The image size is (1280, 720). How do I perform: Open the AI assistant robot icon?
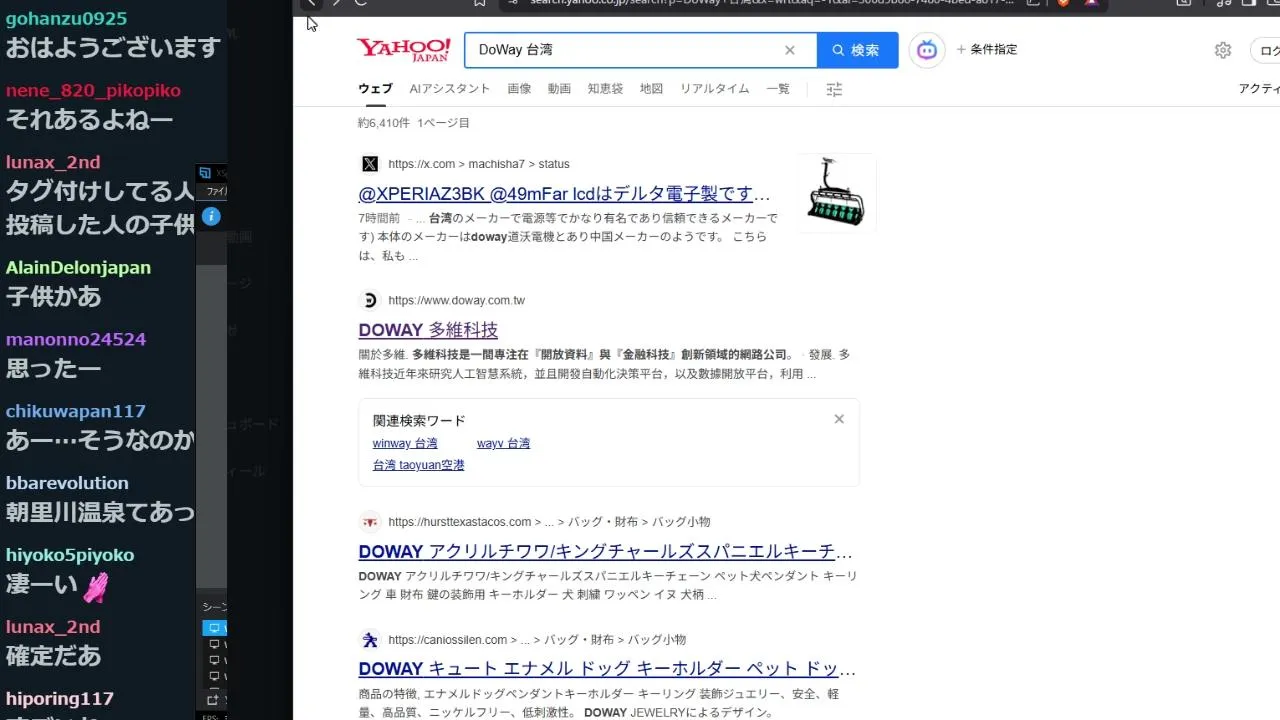click(927, 50)
